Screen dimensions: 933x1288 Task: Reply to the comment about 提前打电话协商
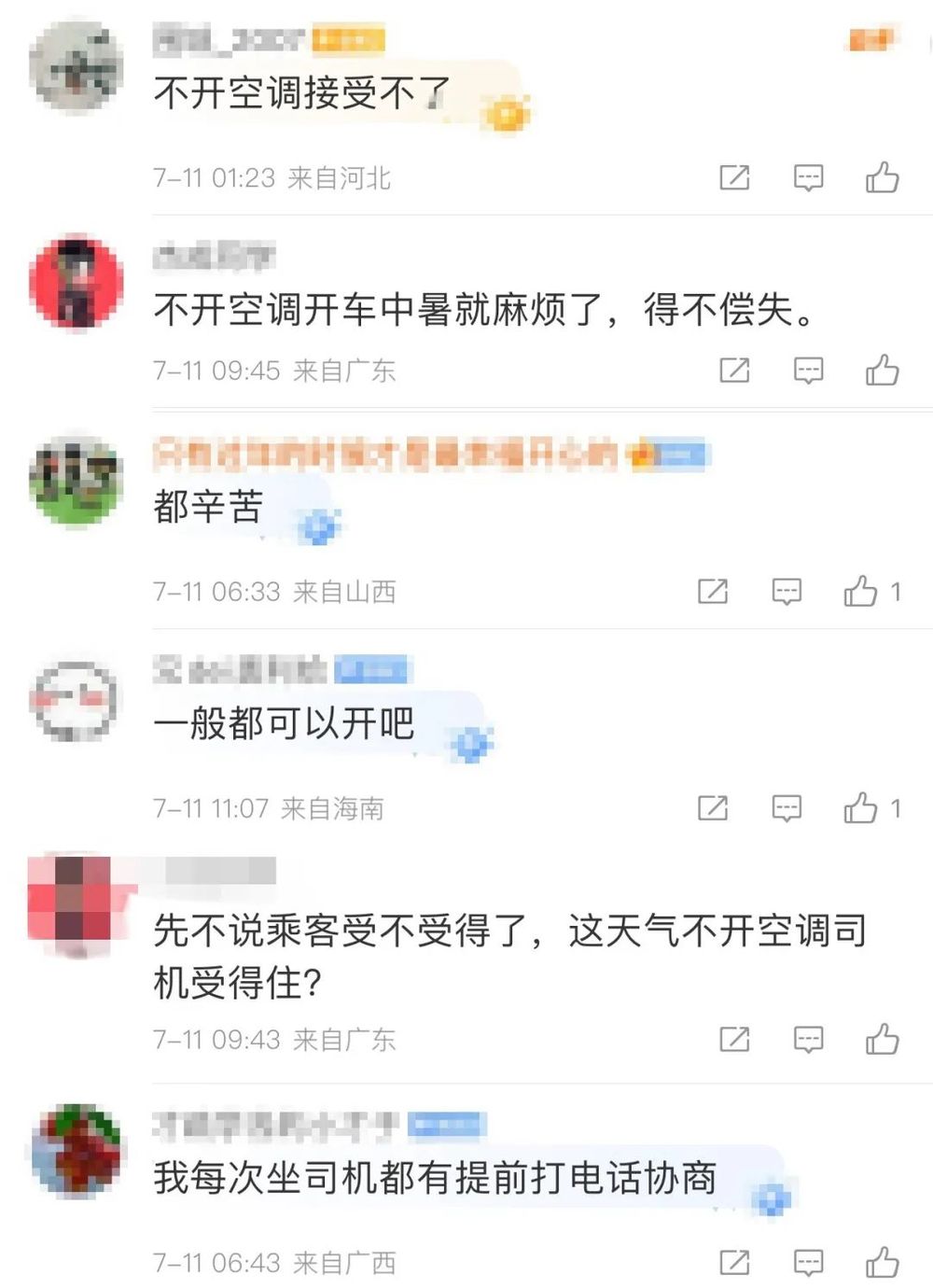pos(808,1263)
